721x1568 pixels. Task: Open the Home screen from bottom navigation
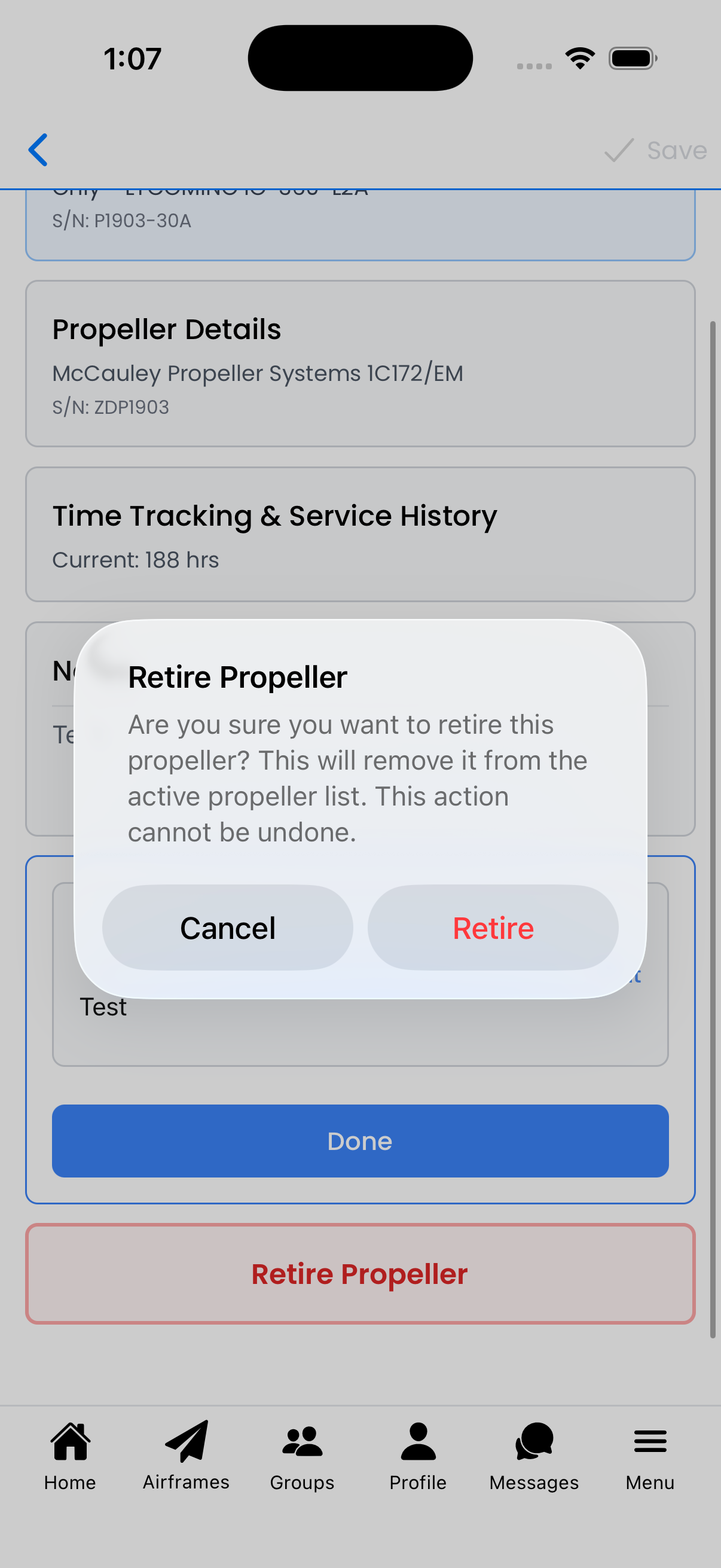69,1461
